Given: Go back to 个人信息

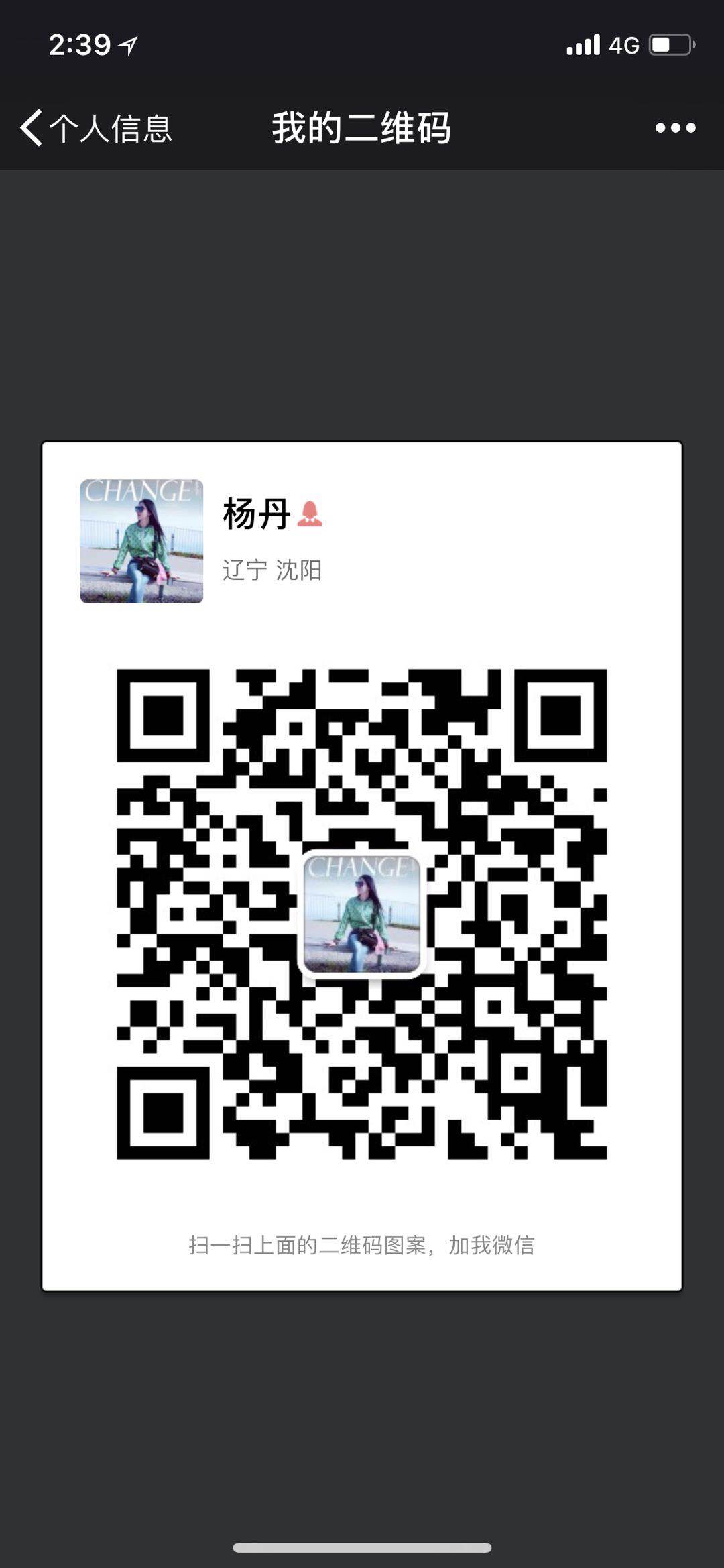Looking at the screenshot, I should pos(96,127).
